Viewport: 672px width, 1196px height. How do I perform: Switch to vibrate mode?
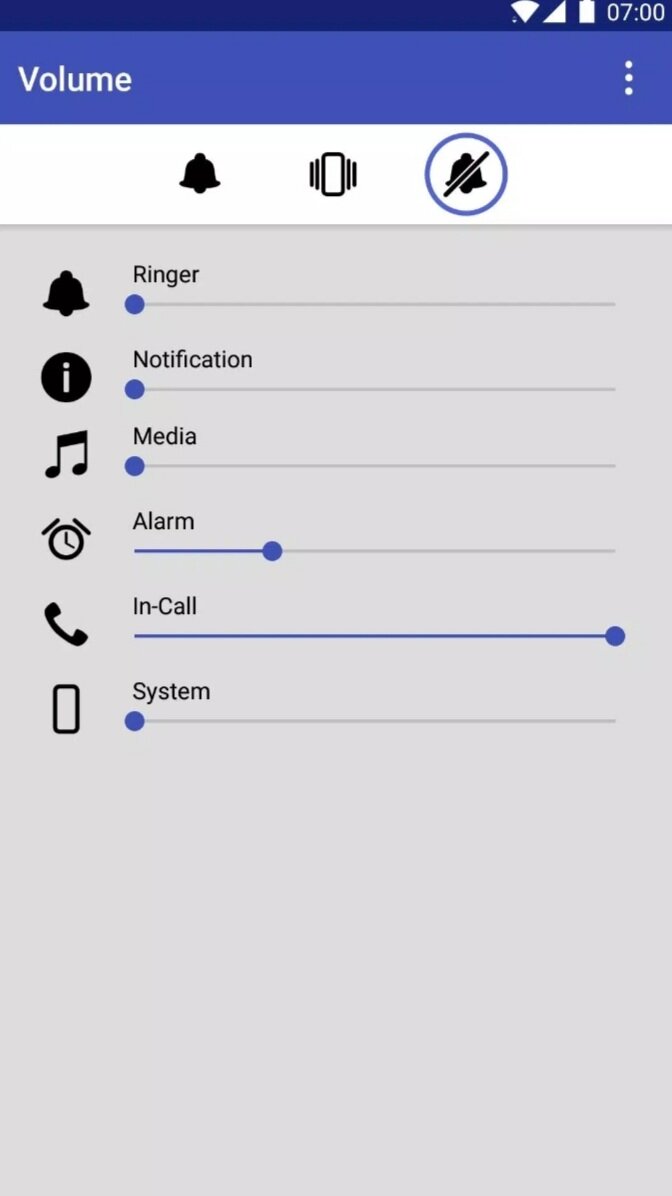(333, 174)
